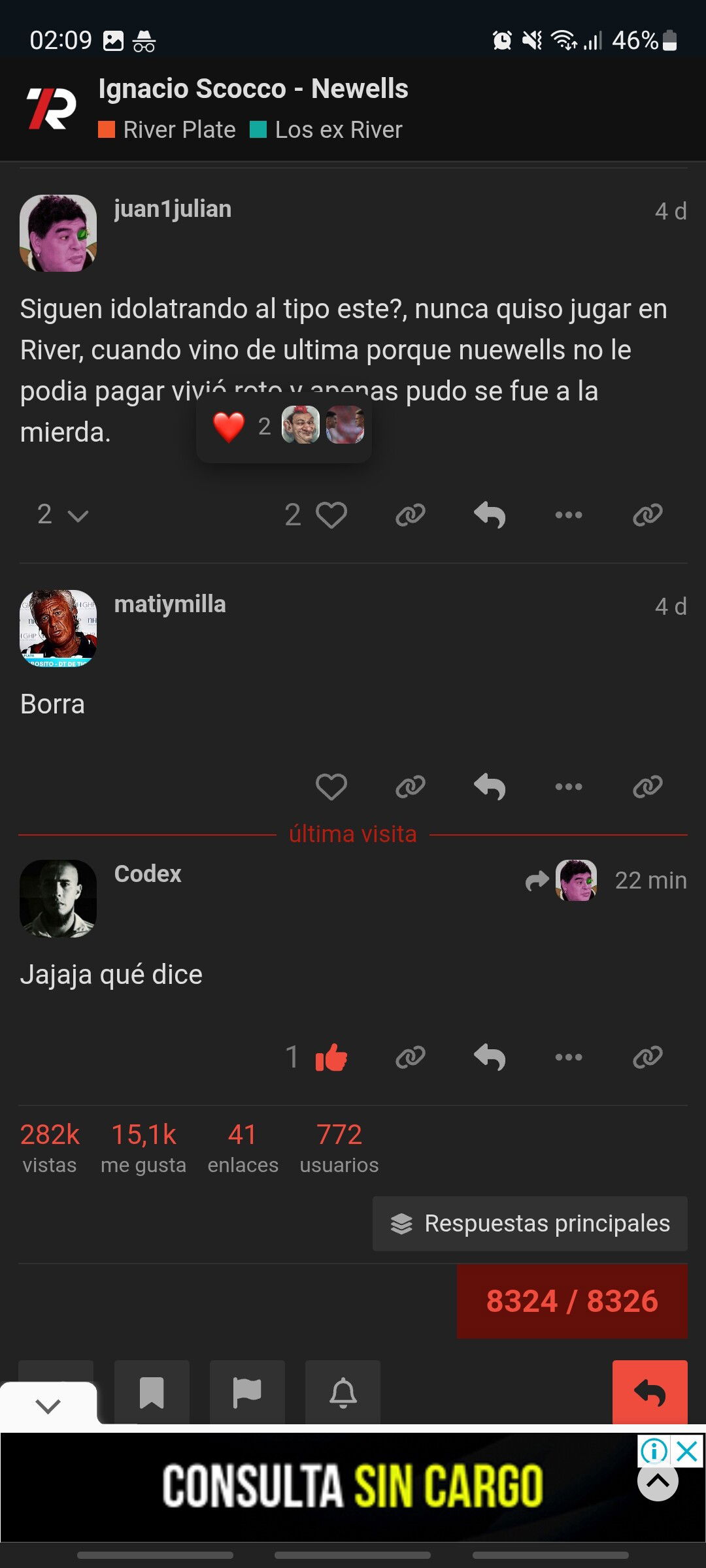Open more options on Codex's post

click(x=569, y=1057)
